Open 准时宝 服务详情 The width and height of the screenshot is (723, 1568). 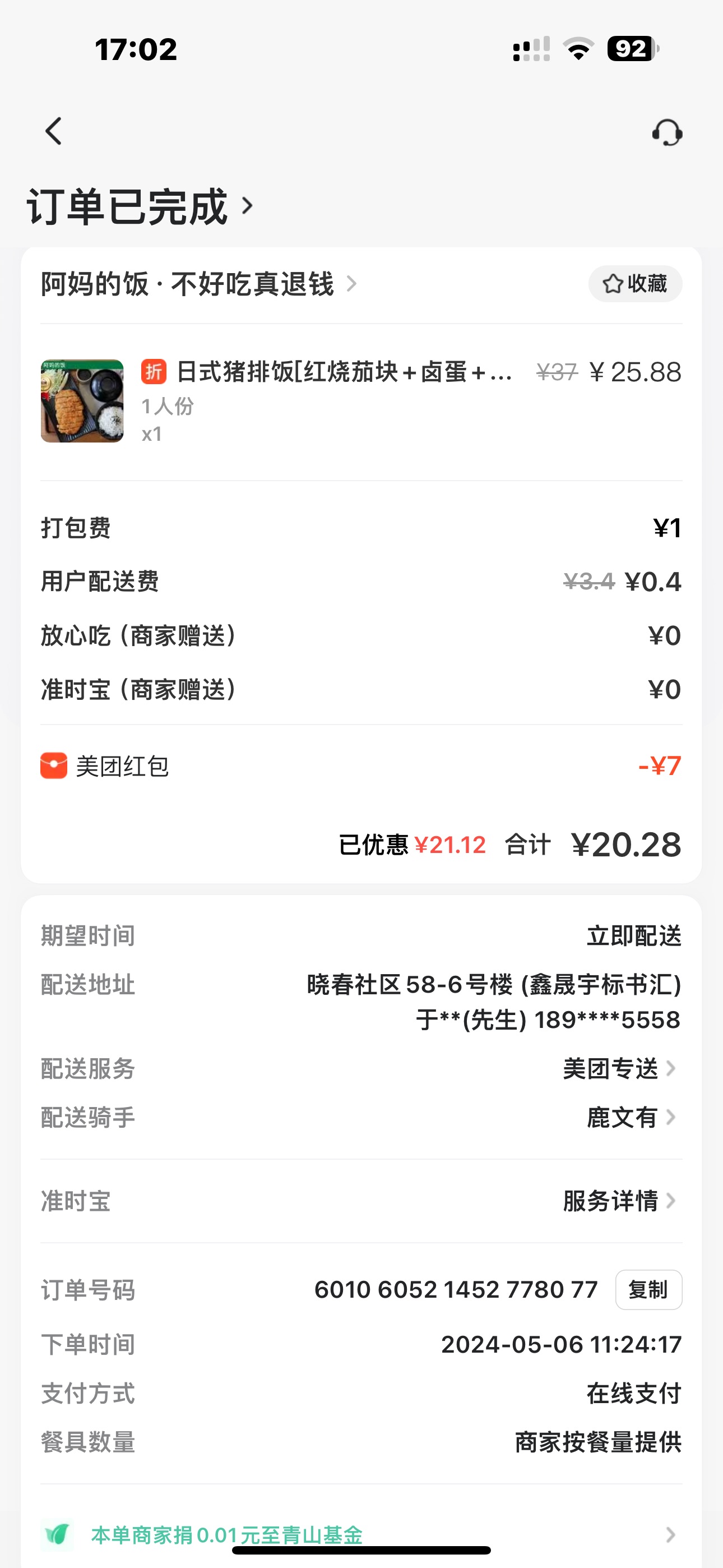[619, 1201]
